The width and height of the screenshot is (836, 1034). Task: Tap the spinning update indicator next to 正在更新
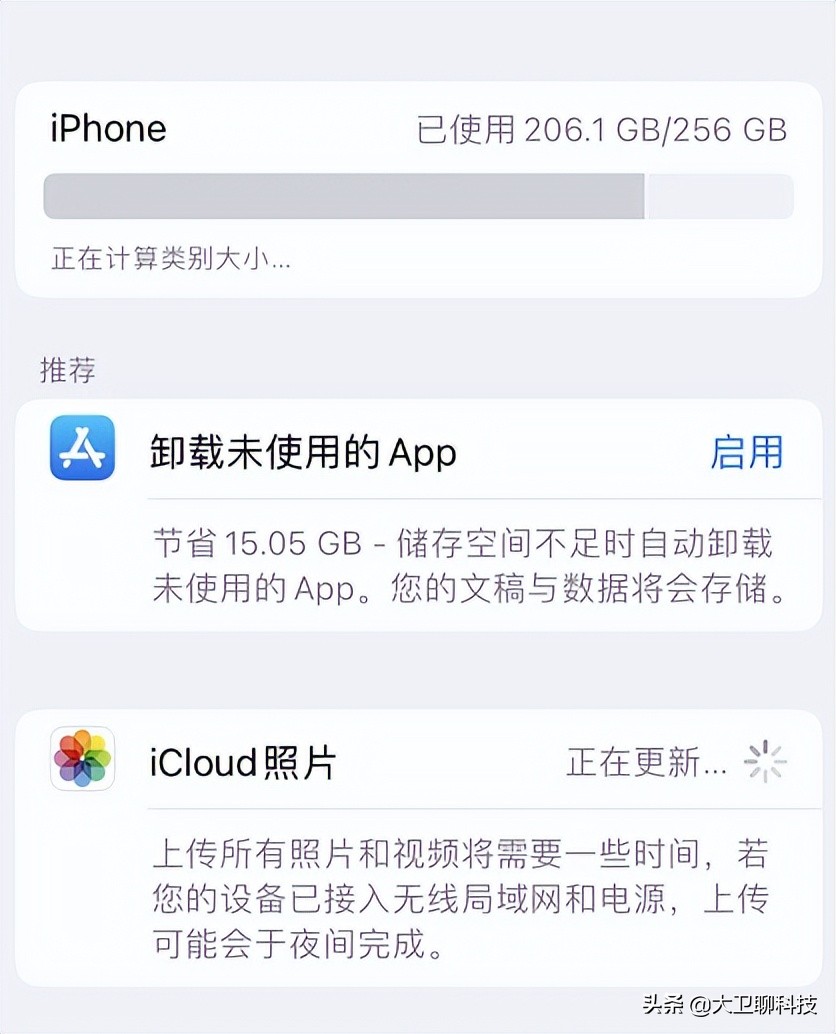pyautogui.click(x=765, y=760)
